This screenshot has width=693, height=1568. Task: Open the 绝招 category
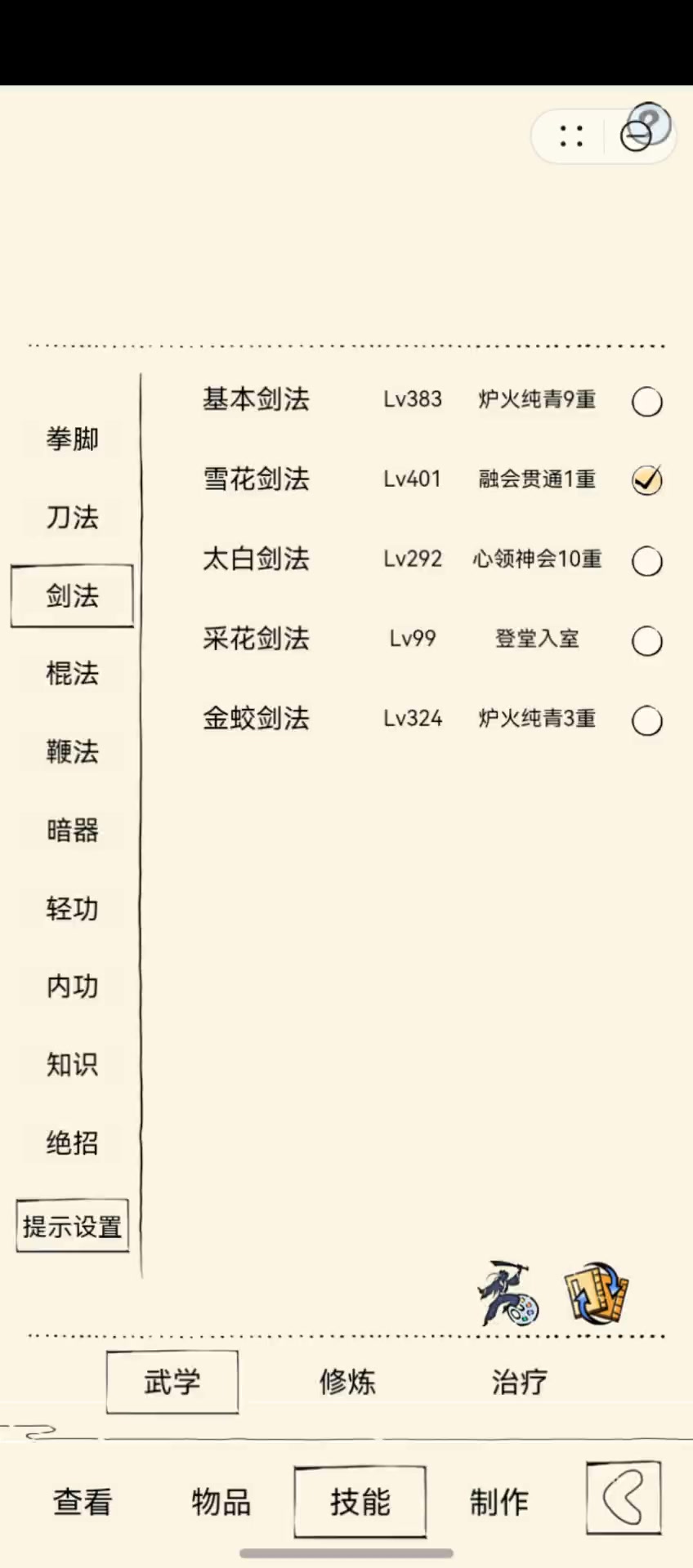point(72,1143)
